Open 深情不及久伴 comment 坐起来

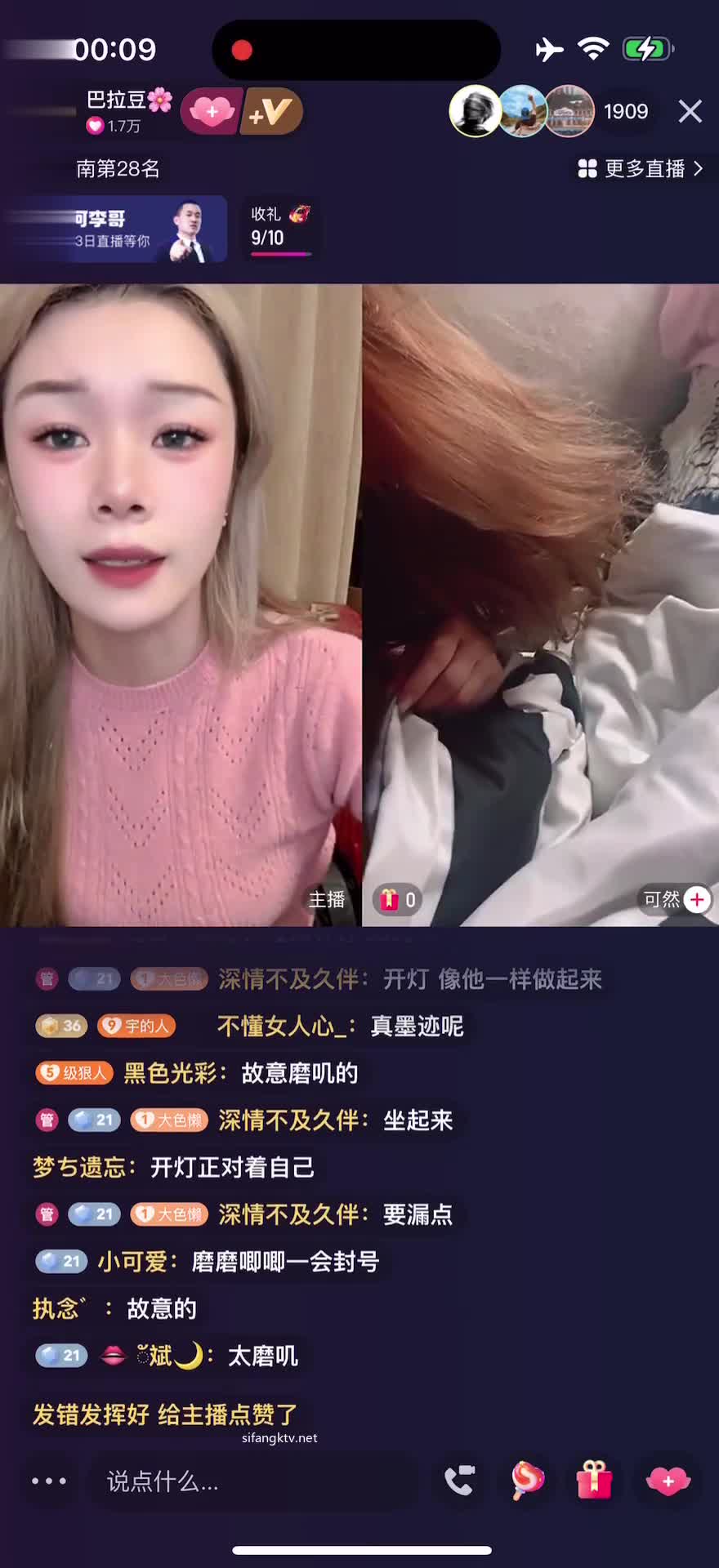tap(335, 1120)
